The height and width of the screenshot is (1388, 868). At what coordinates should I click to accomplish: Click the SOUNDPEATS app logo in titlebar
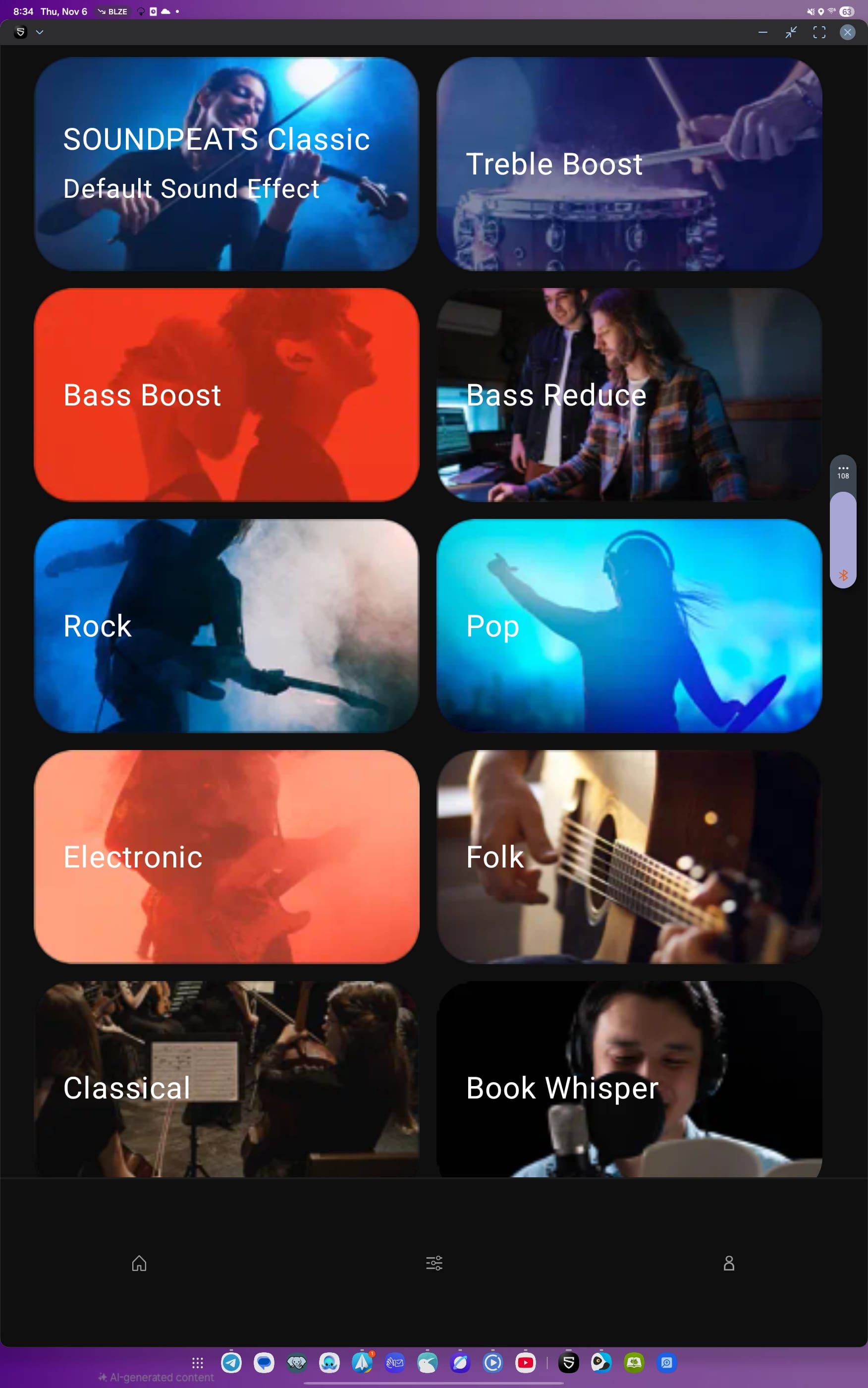click(21, 32)
